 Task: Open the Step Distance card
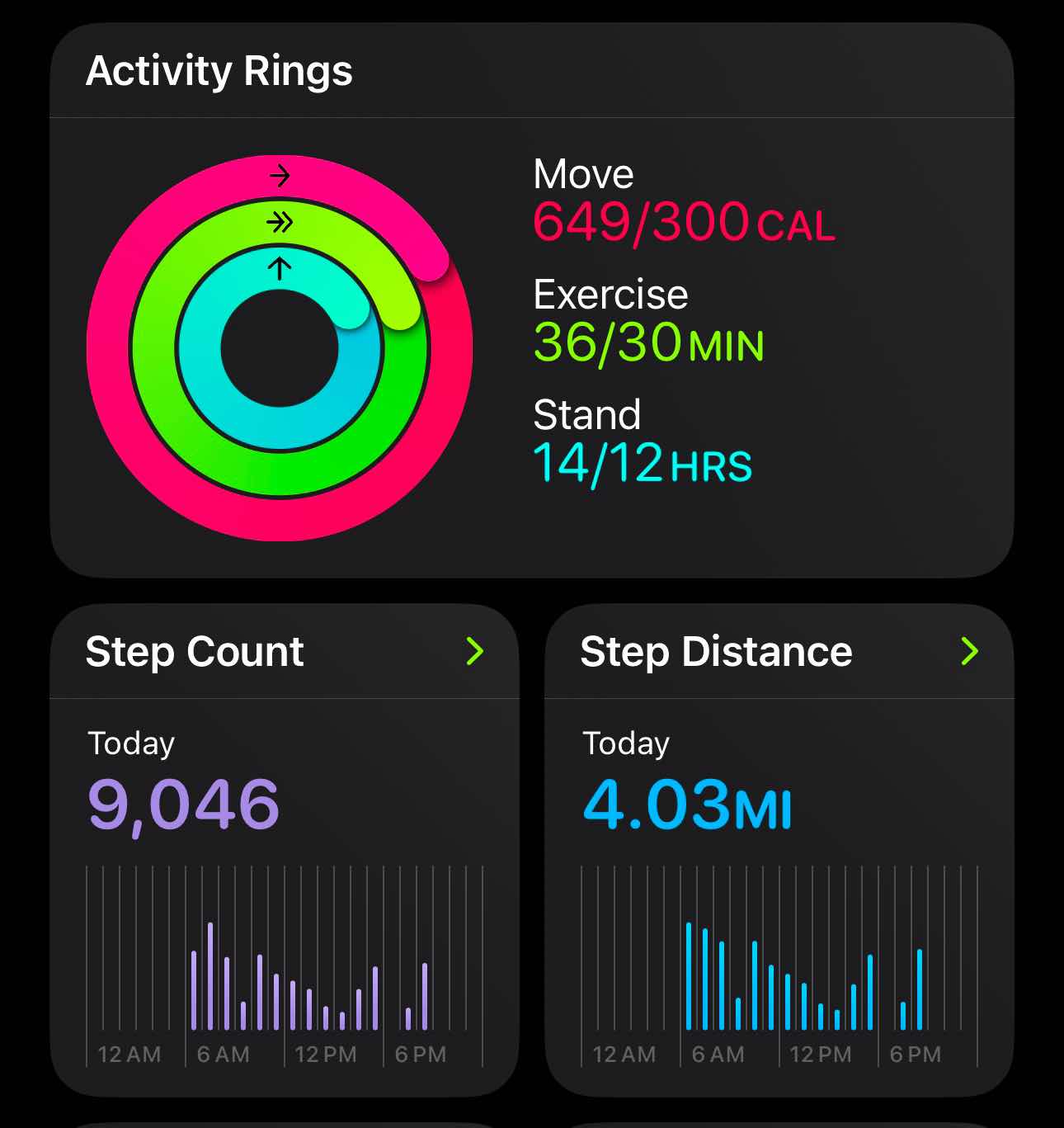(x=779, y=651)
